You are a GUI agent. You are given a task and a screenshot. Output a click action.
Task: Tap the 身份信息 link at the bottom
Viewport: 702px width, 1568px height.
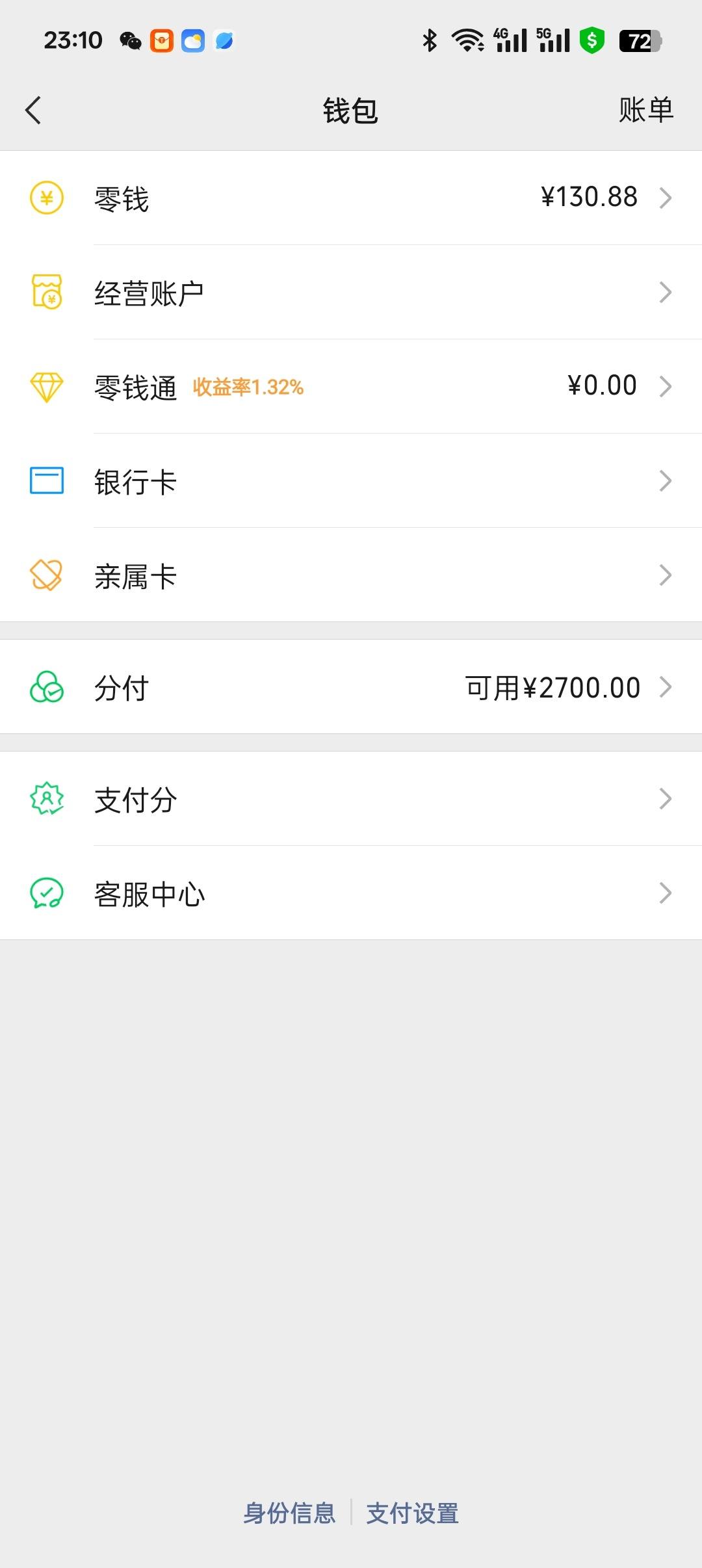point(289,1513)
